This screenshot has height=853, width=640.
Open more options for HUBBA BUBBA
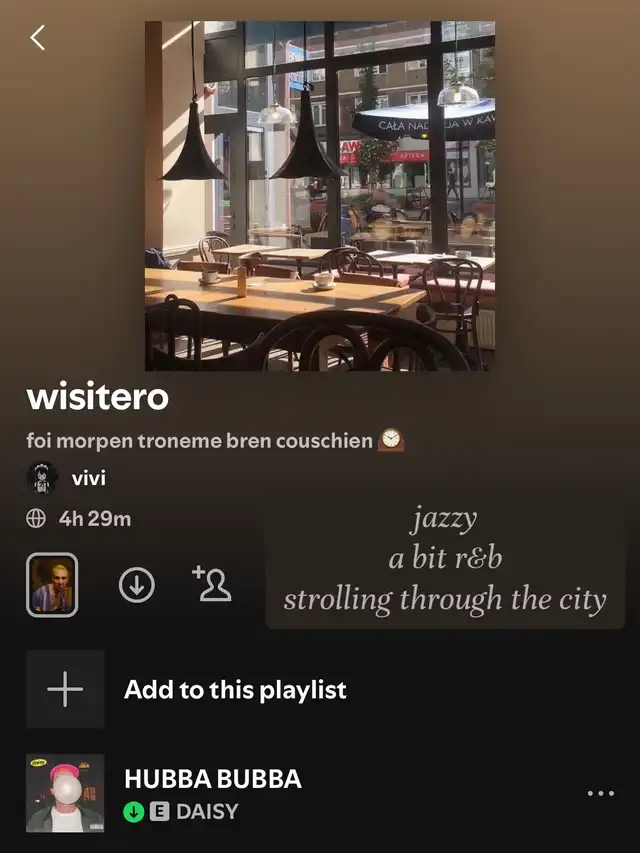pyautogui.click(x=601, y=794)
